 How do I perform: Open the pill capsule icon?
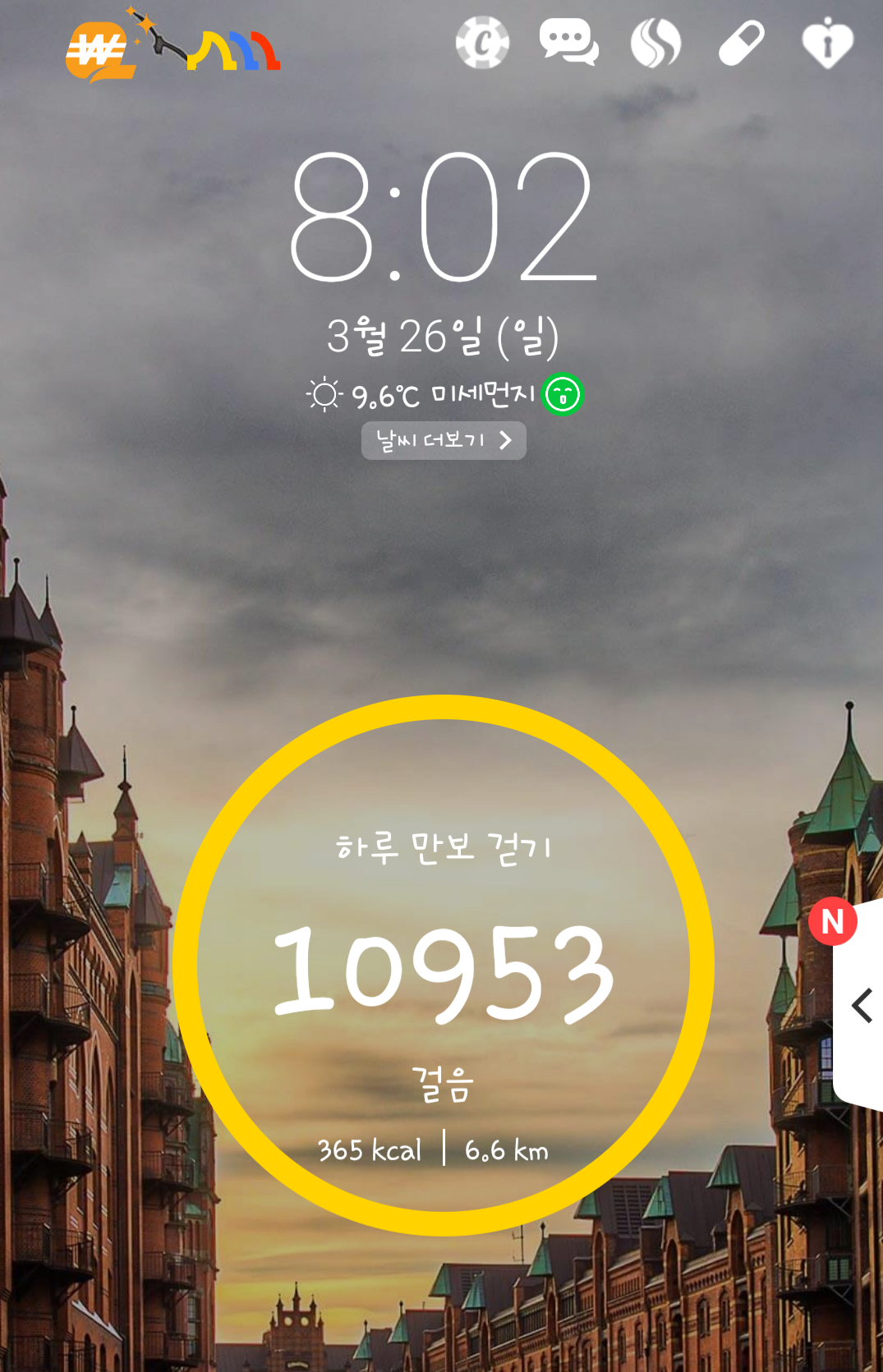(x=741, y=43)
